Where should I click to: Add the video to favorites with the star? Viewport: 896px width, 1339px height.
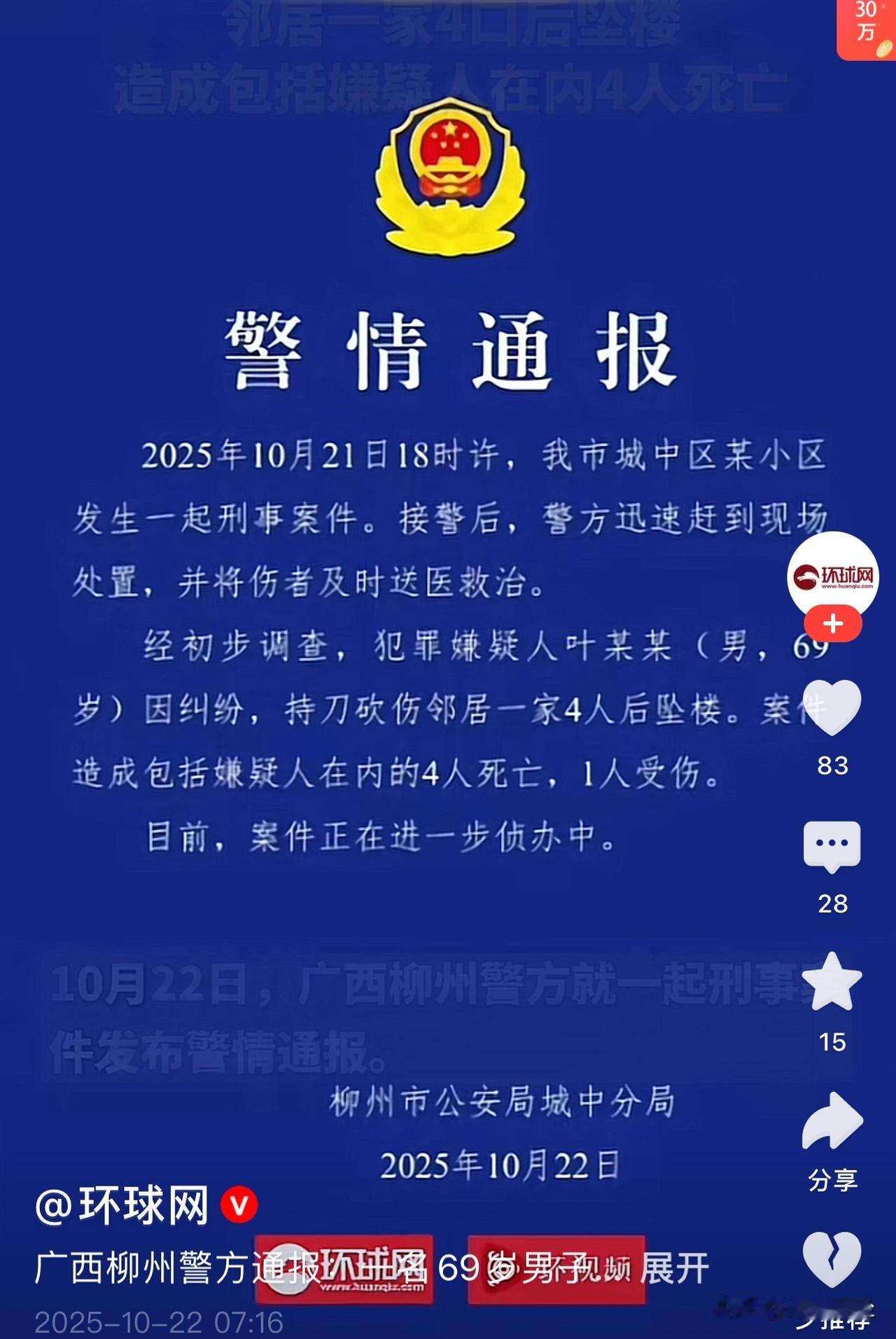coord(832,980)
